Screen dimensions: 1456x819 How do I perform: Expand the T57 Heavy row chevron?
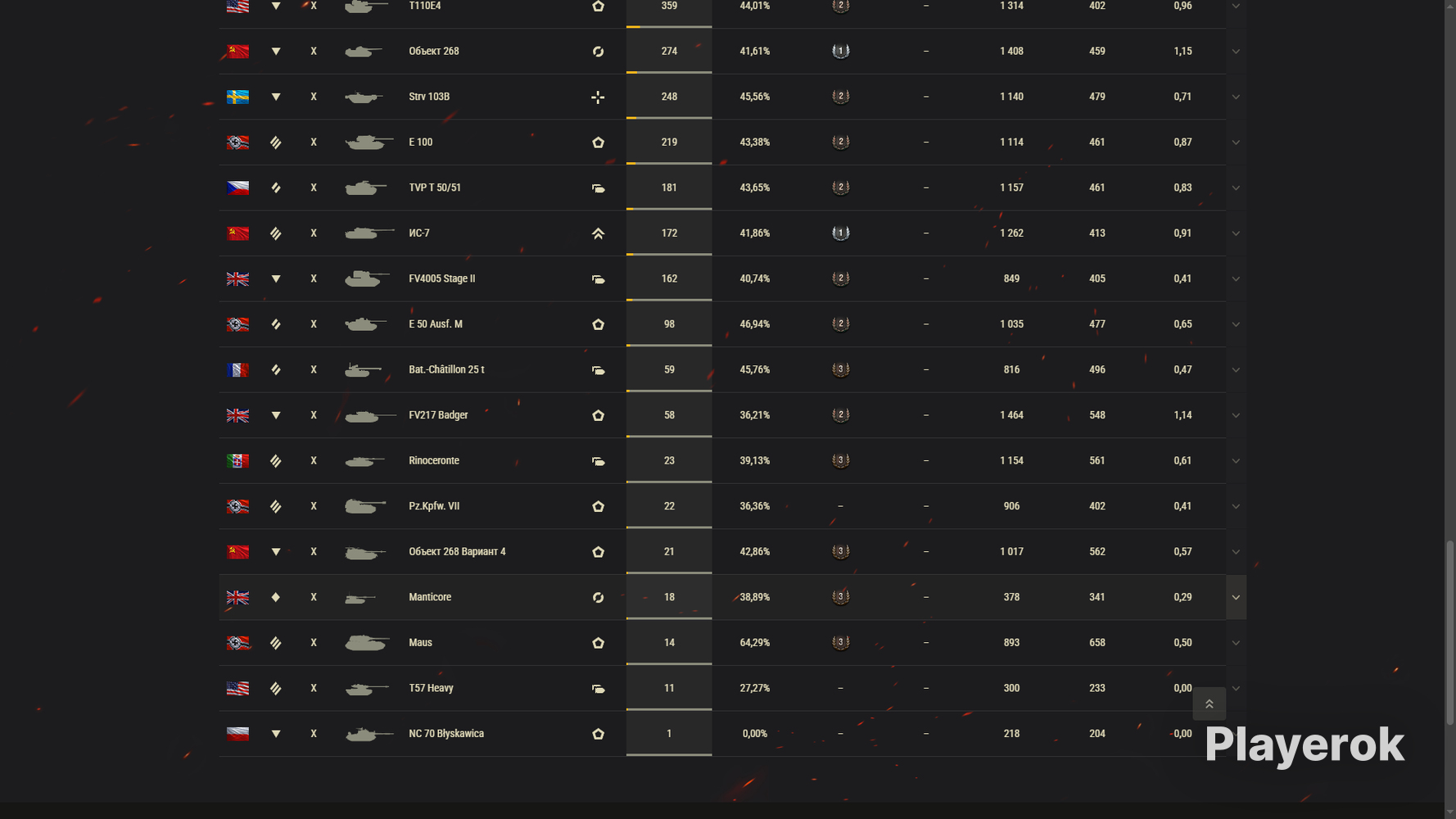coord(1236,688)
